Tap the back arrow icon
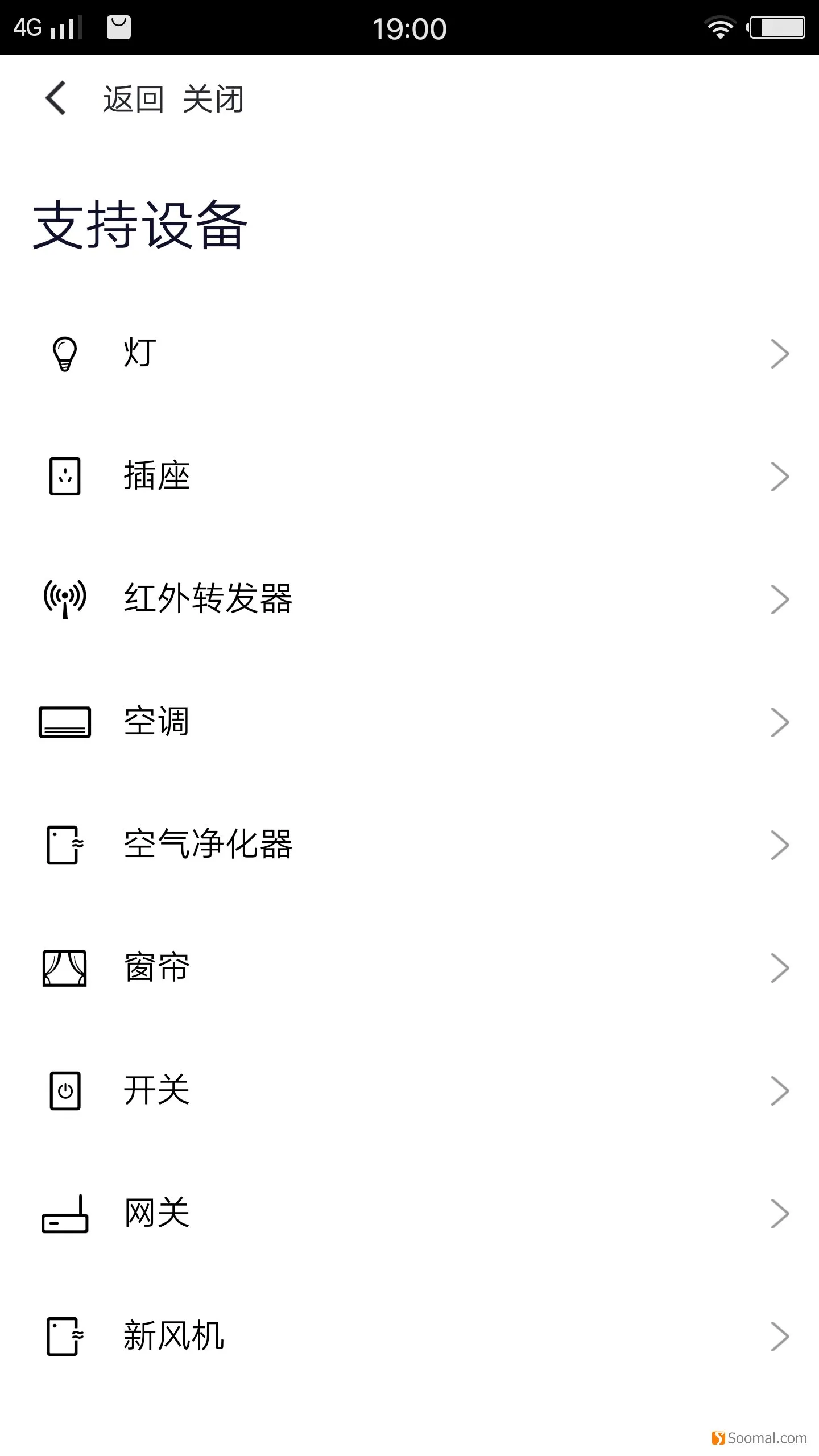The image size is (819, 1456). tap(56, 98)
